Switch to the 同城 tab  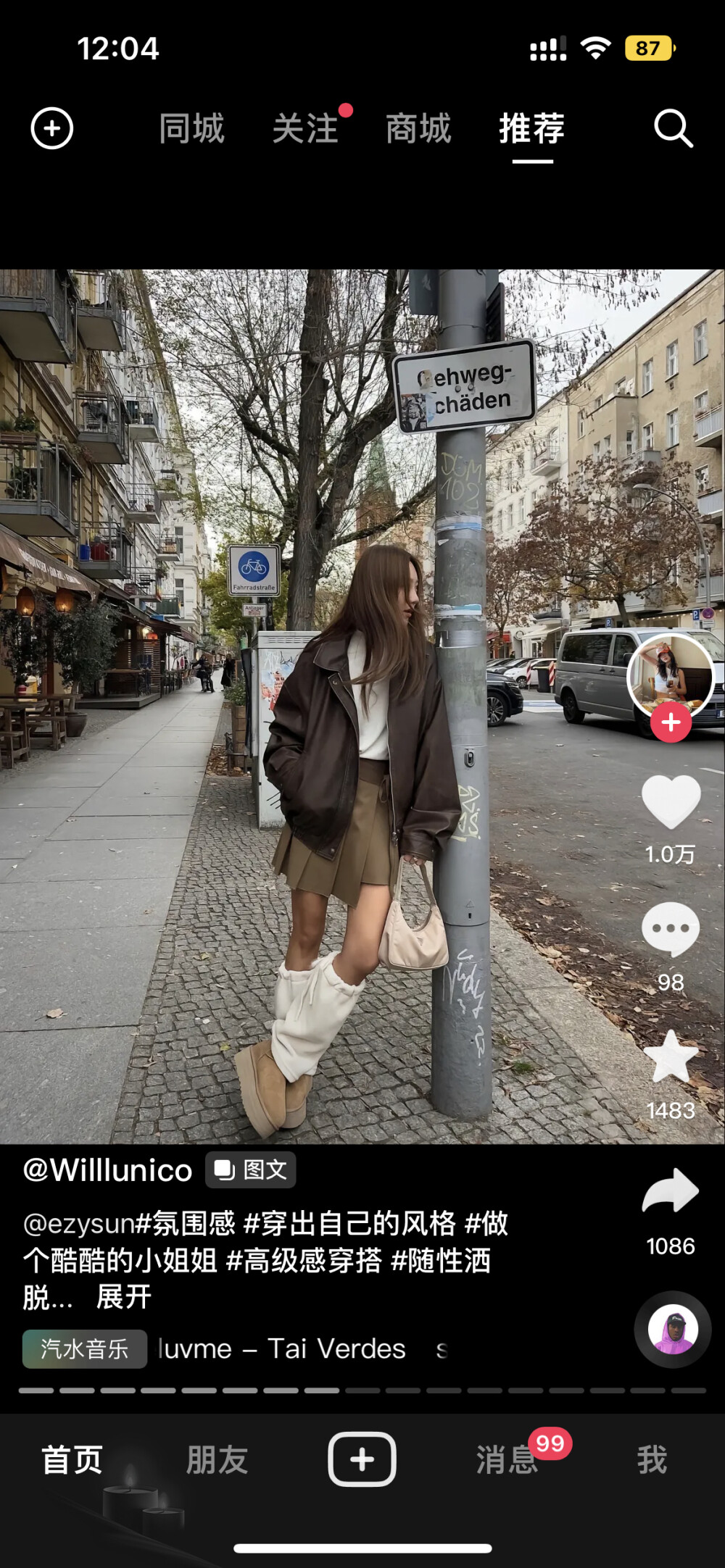point(192,129)
